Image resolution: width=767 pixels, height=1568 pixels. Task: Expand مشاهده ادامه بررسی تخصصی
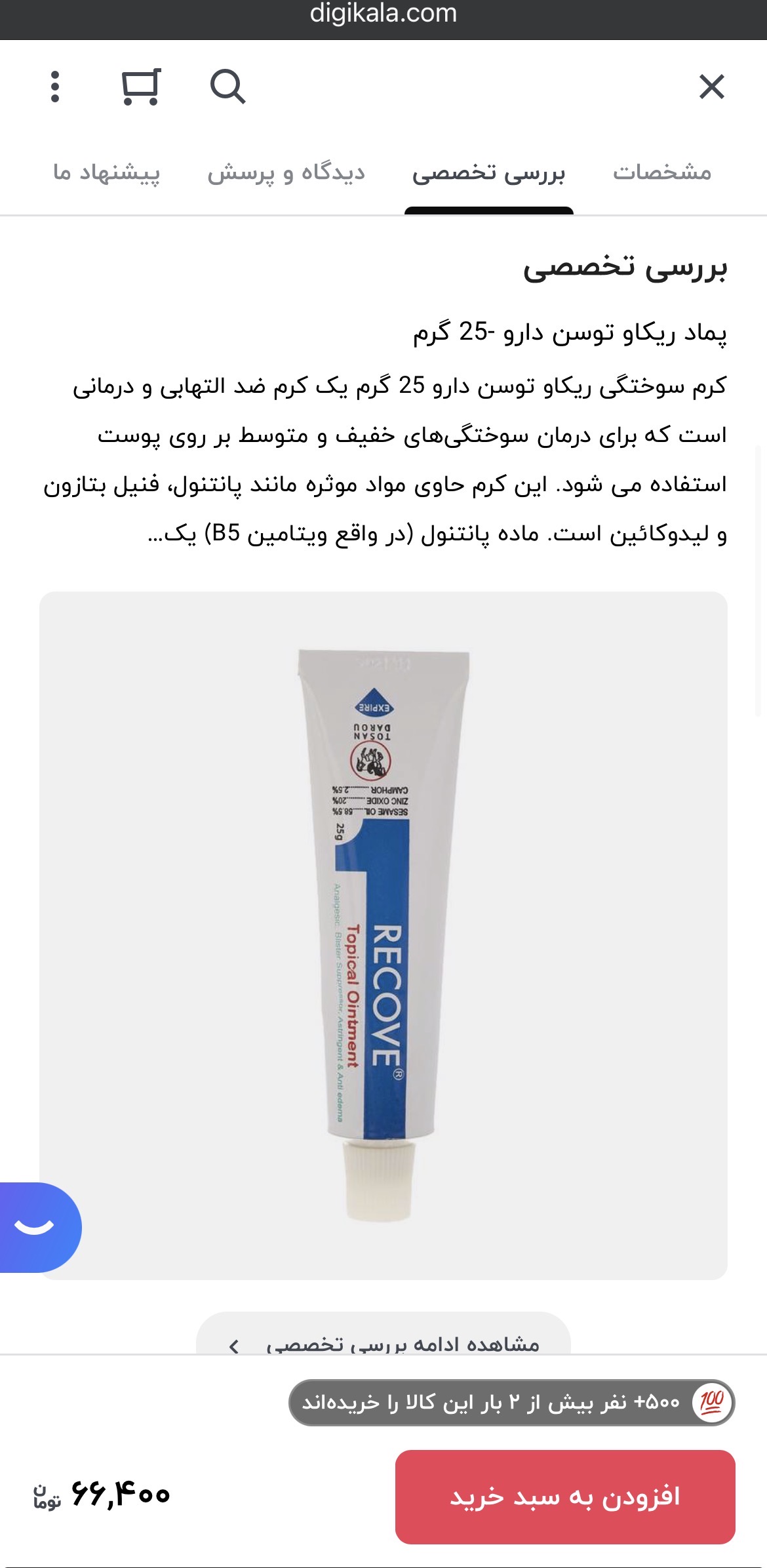pyautogui.click(x=383, y=1338)
